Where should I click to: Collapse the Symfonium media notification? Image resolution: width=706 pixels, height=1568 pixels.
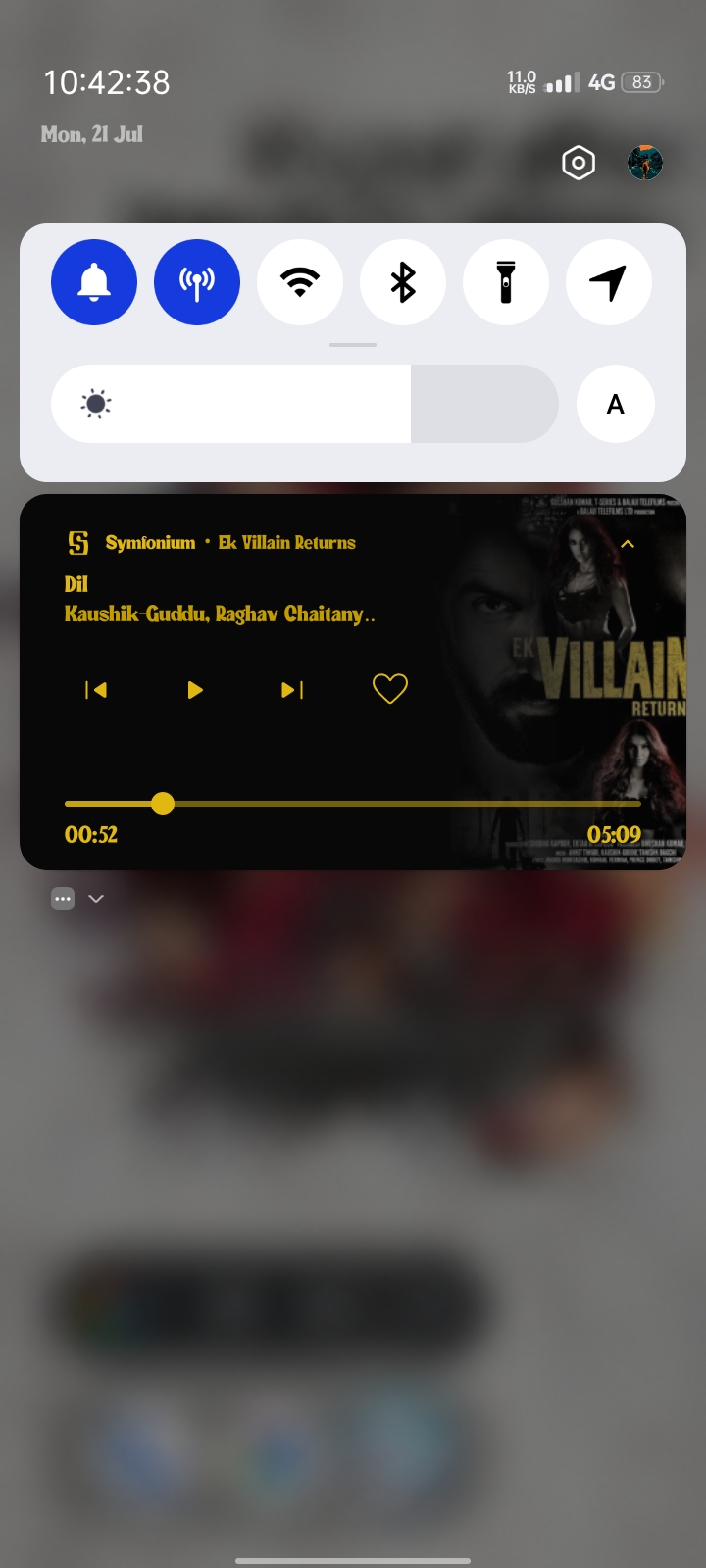[628, 543]
